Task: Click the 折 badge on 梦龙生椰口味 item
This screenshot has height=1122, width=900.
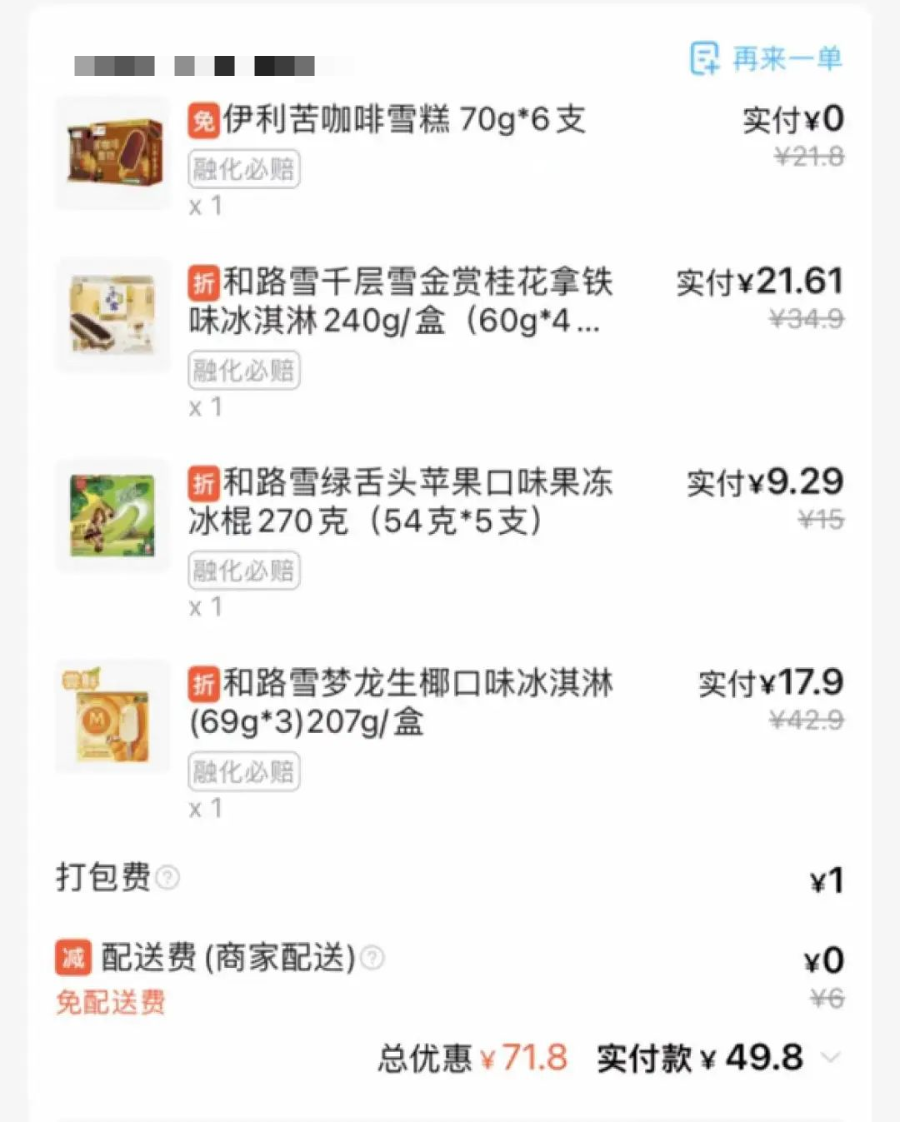Action: pyautogui.click(x=202, y=683)
